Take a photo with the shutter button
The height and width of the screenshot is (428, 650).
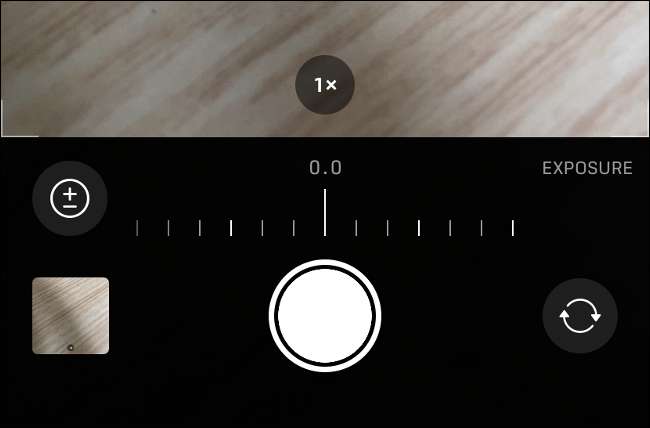click(325, 315)
